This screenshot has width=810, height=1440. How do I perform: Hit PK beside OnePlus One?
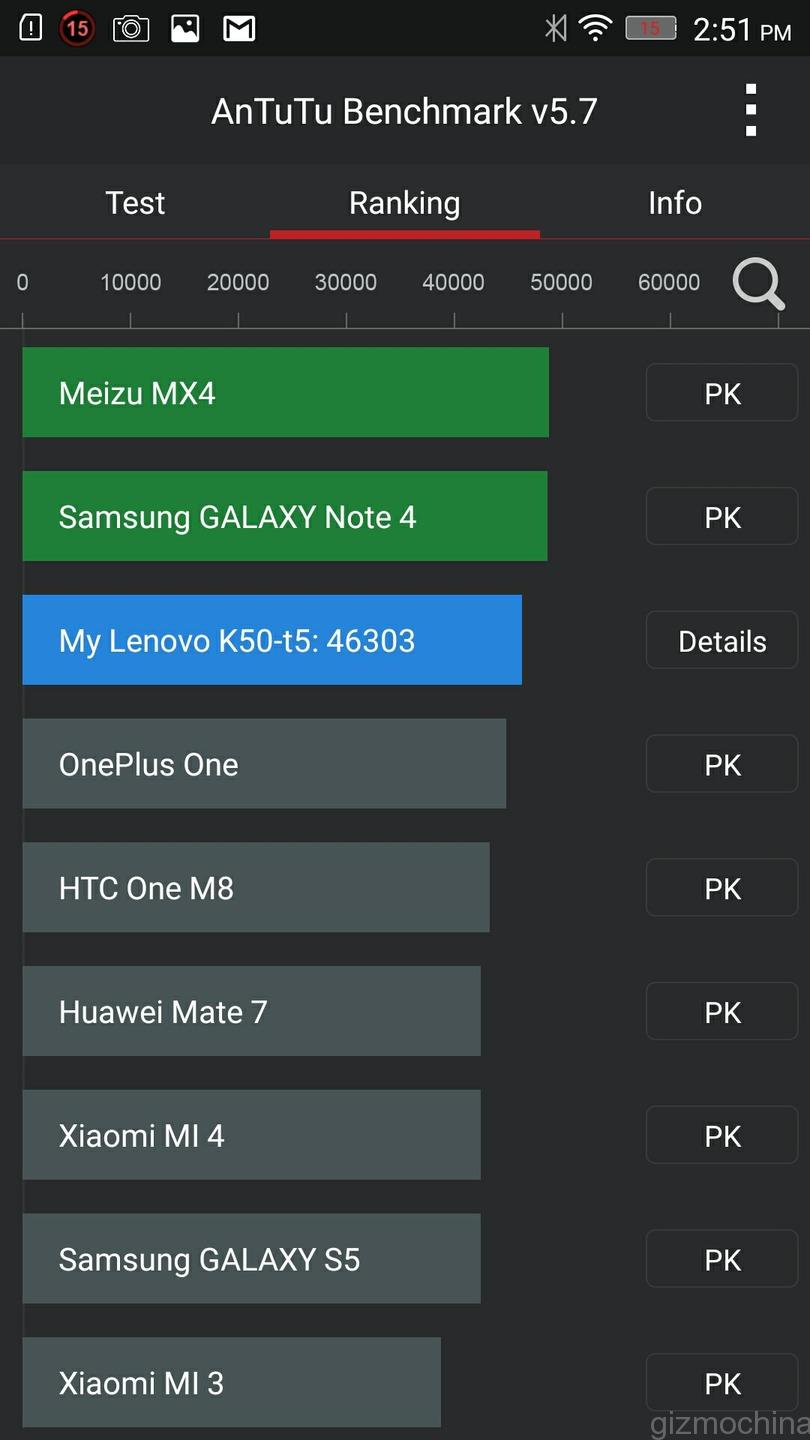click(722, 765)
